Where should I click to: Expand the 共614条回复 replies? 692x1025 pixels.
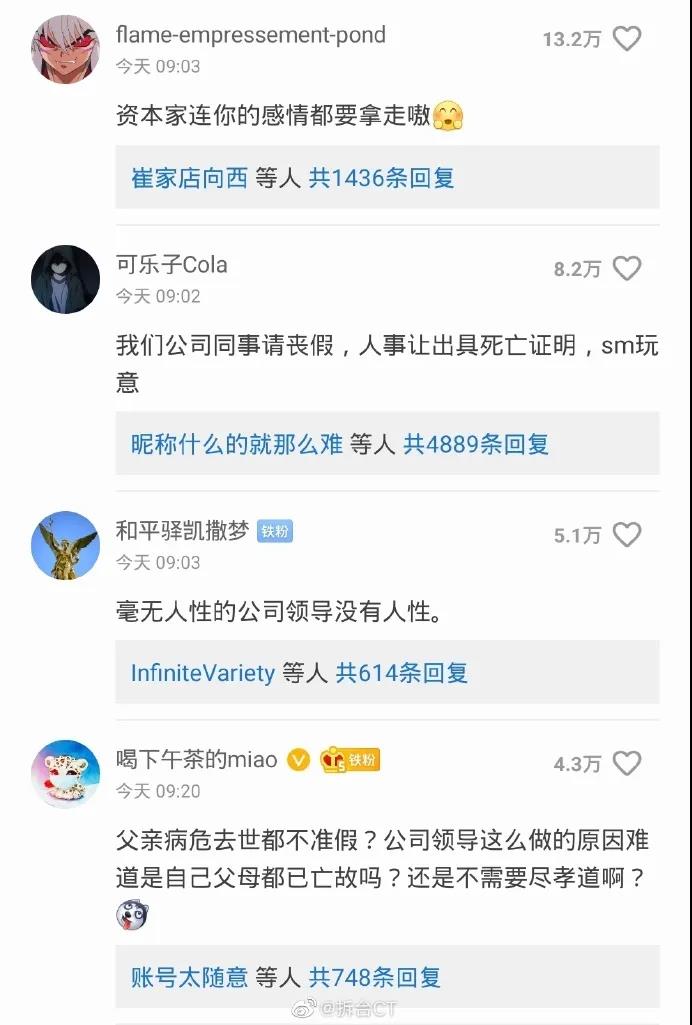tap(402, 673)
